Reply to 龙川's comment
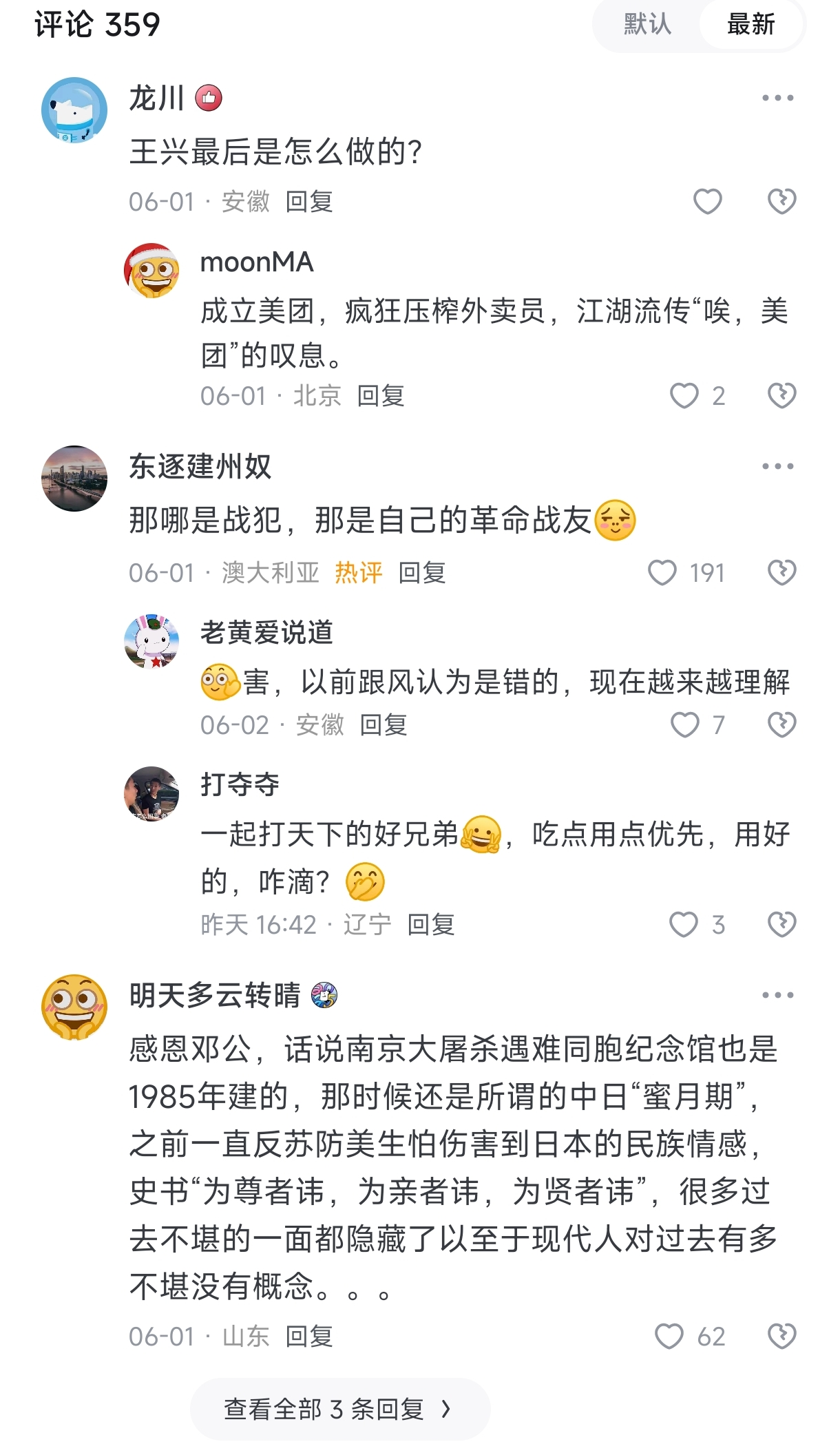The image size is (840, 1455). [x=309, y=202]
